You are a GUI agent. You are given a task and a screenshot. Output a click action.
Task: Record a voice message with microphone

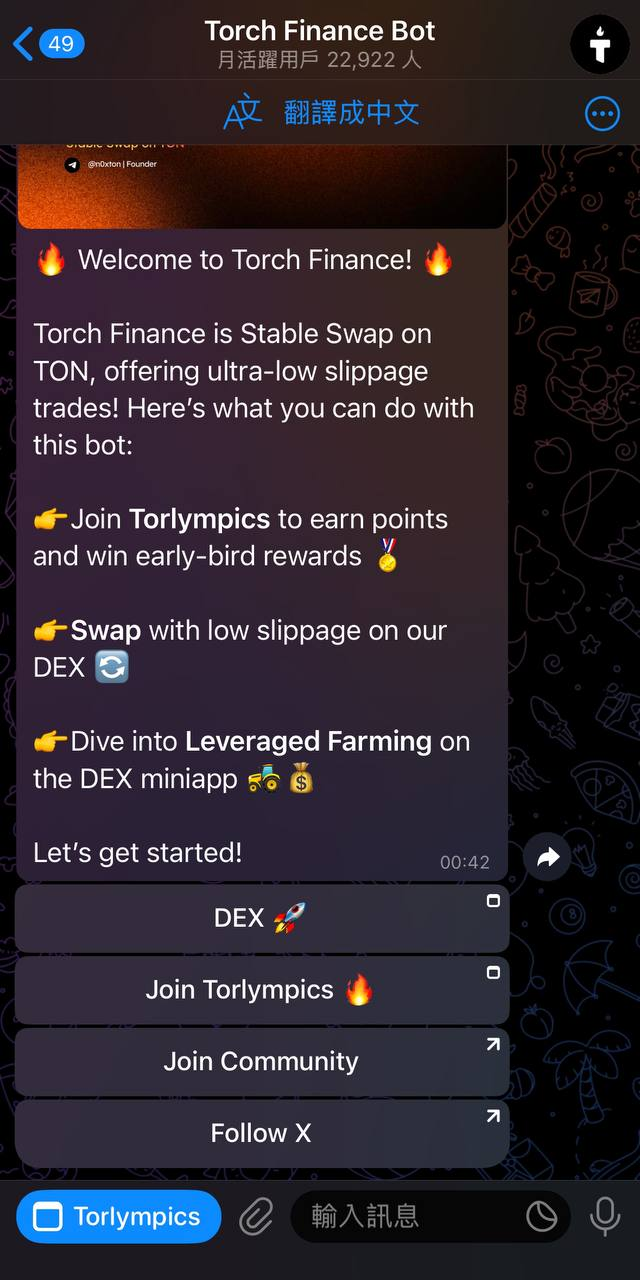point(604,1217)
